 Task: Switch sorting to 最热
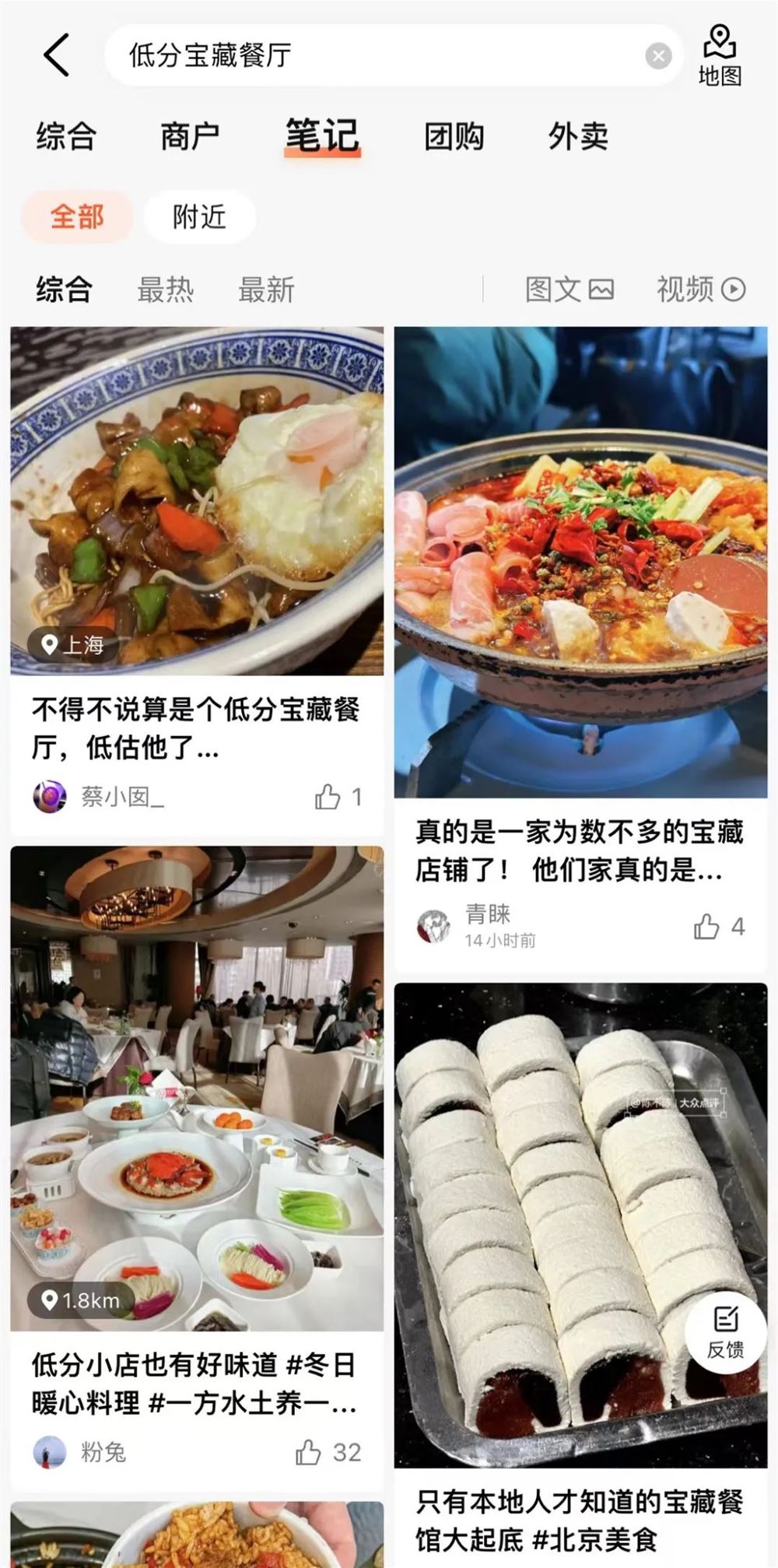pyautogui.click(x=165, y=289)
